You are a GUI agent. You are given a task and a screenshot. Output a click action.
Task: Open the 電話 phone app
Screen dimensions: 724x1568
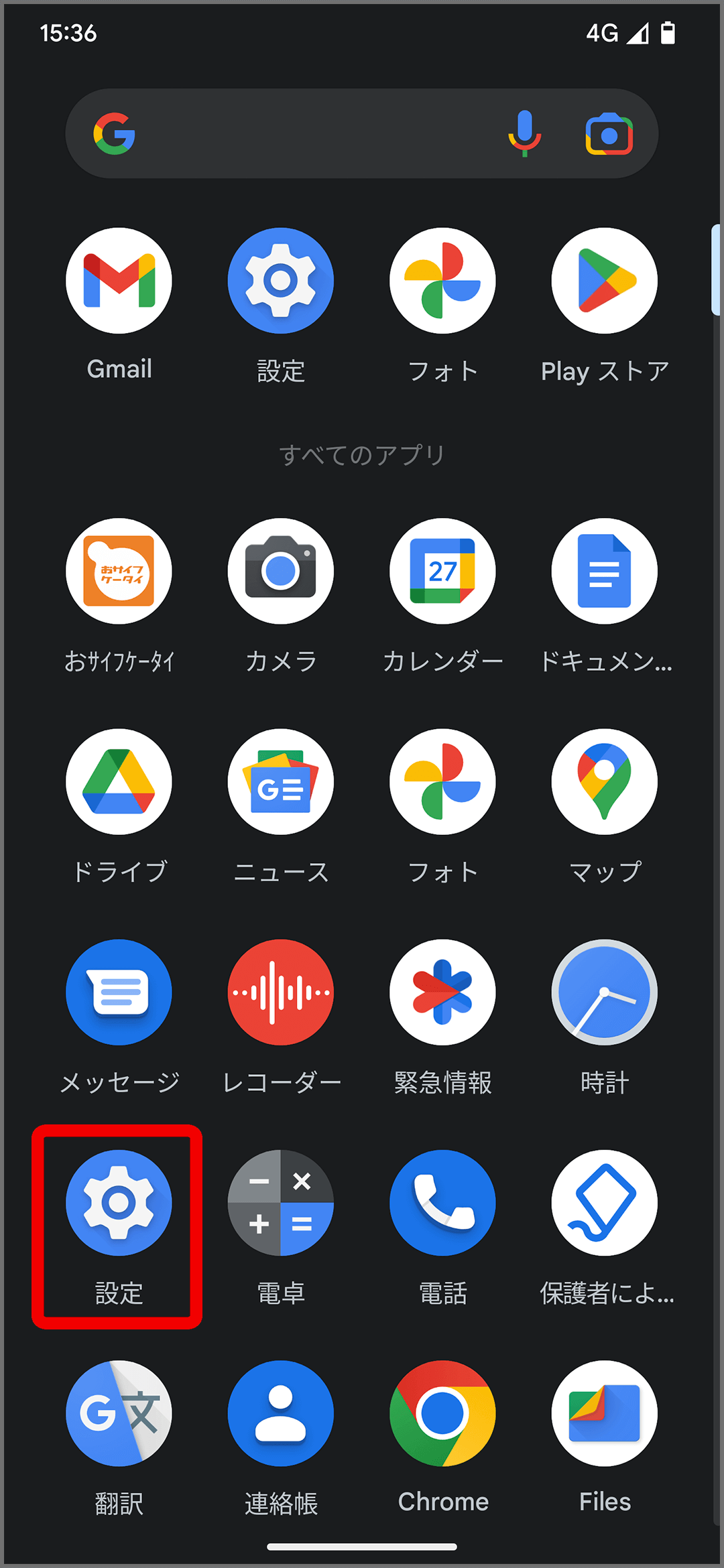coord(442,1203)
